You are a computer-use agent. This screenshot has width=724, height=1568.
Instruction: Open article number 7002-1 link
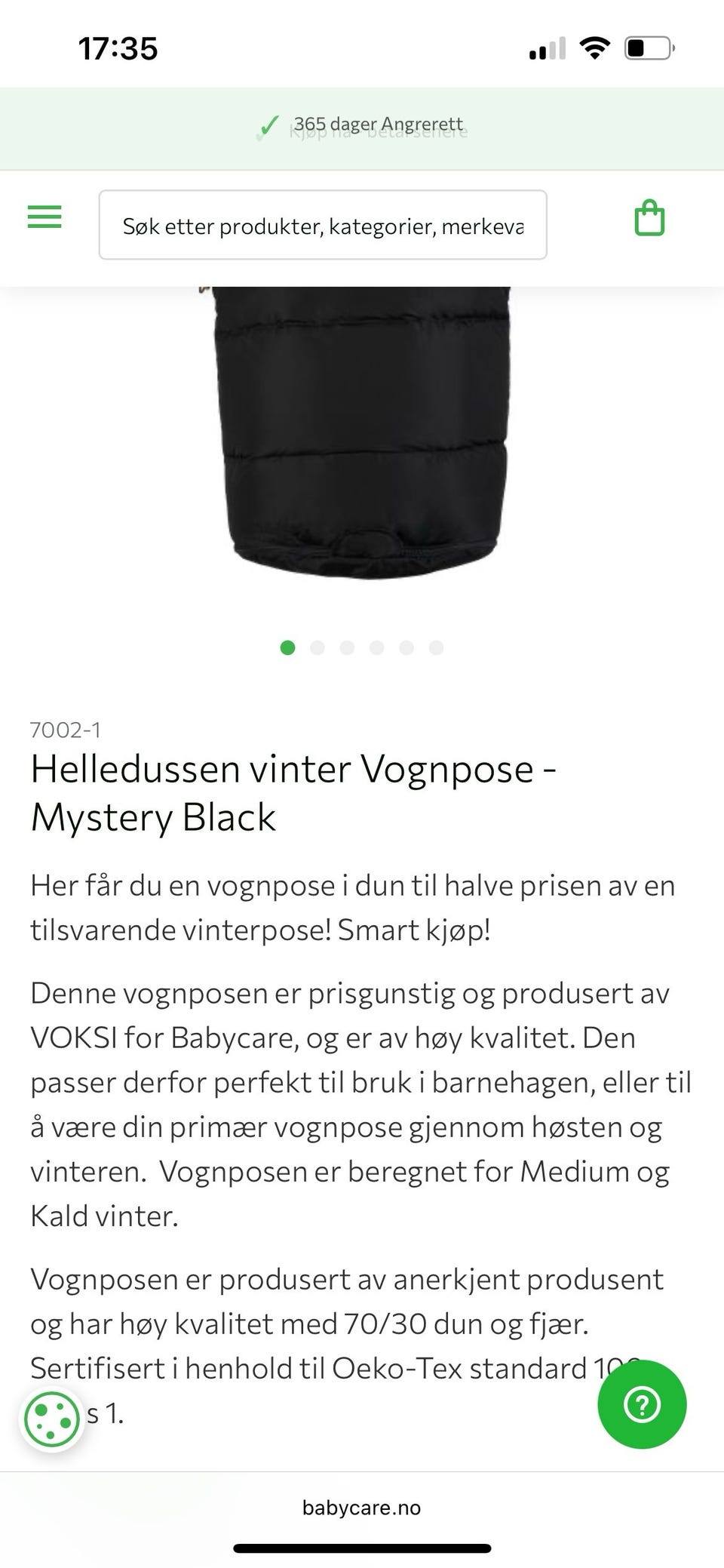coord(66,730)
